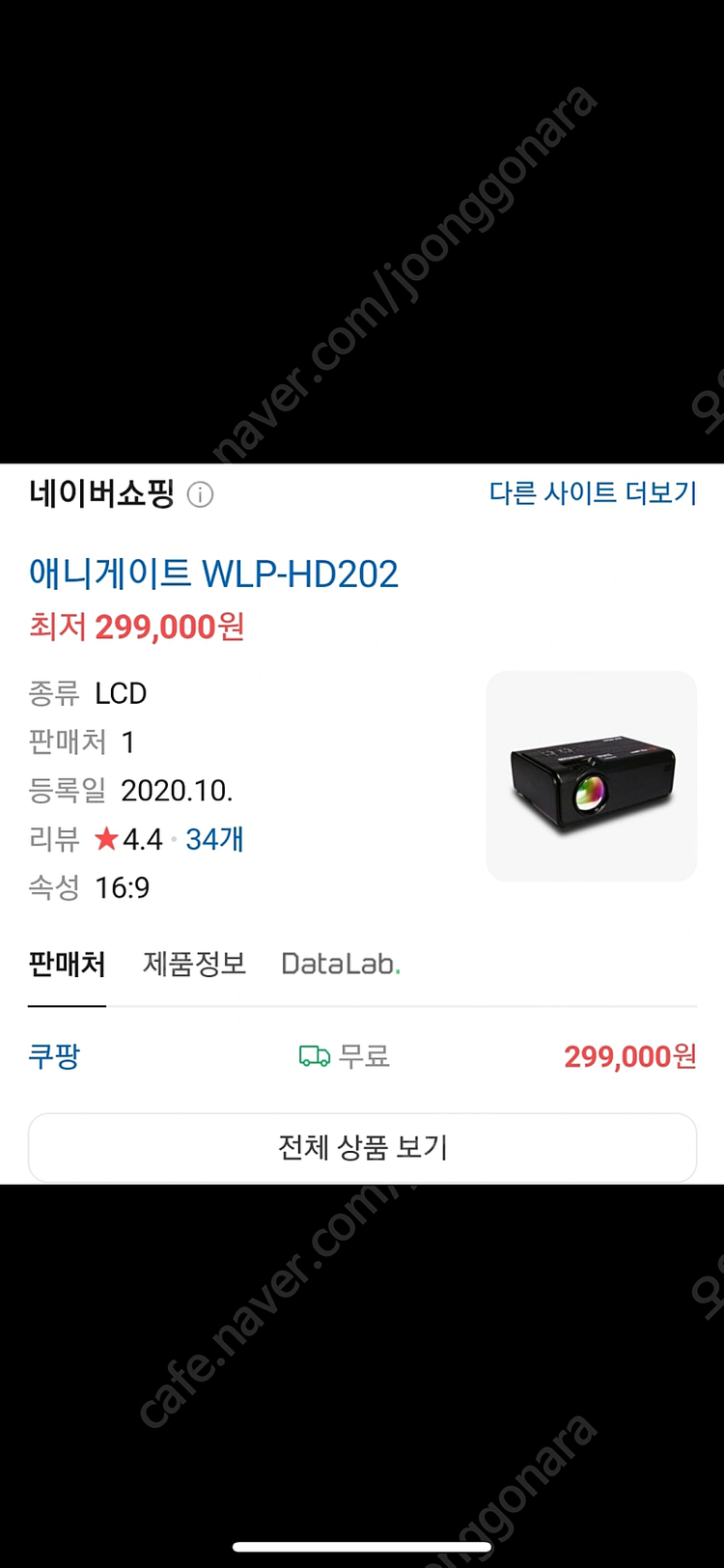
Task: Click the 16:9 속성 value
Action: coord(125,887)
